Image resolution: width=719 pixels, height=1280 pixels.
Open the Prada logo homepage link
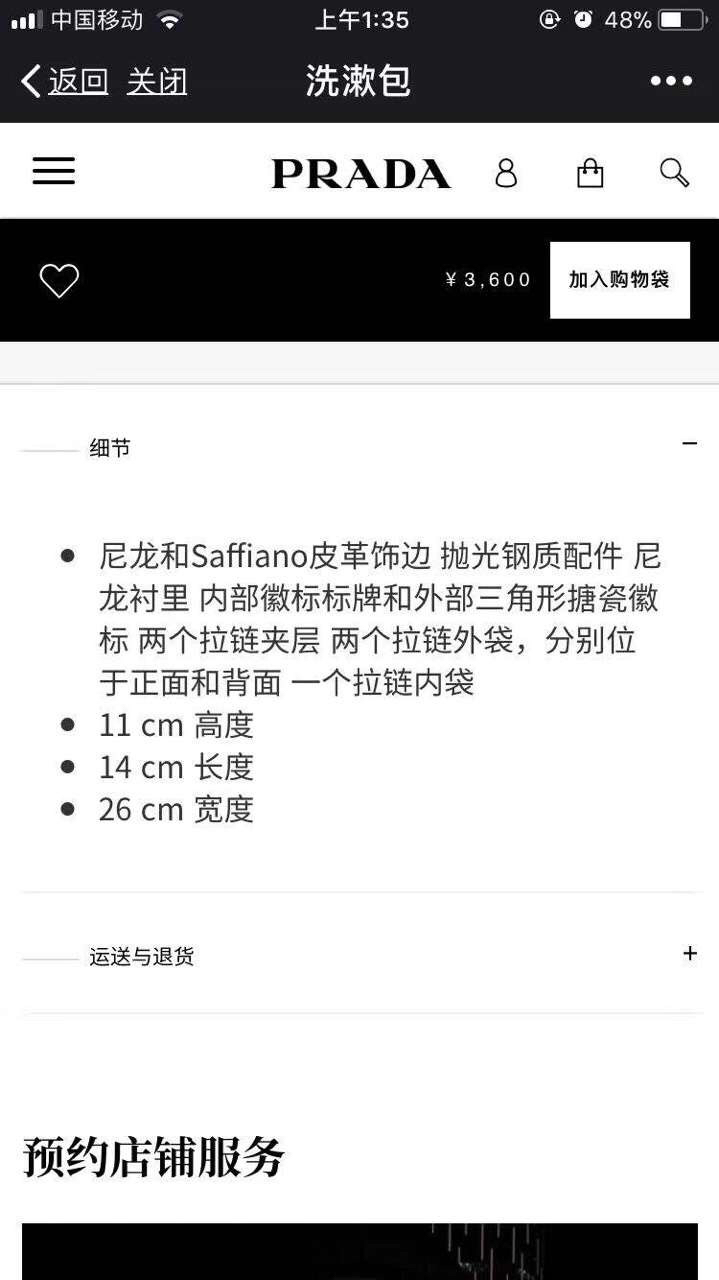pyautogui.click(x=361, y=173)
